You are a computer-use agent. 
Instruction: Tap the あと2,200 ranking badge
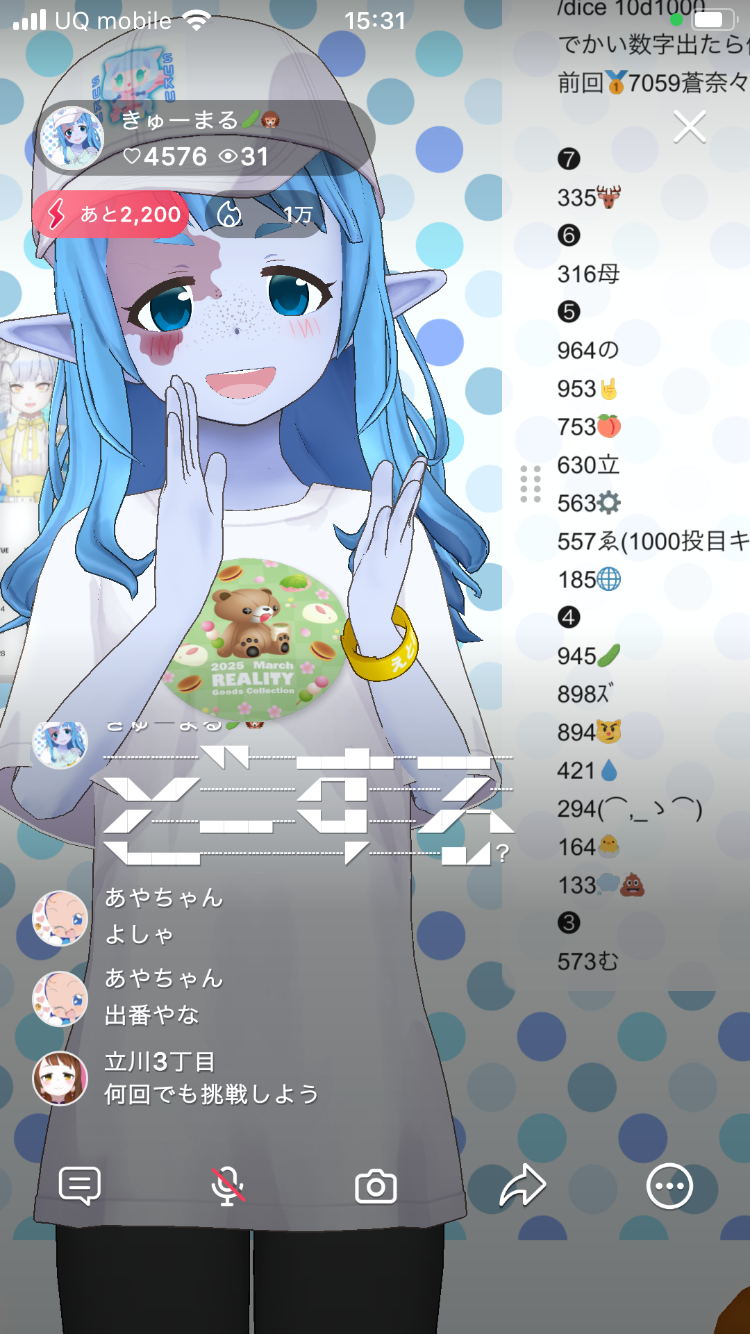click(x=110, y=215)
